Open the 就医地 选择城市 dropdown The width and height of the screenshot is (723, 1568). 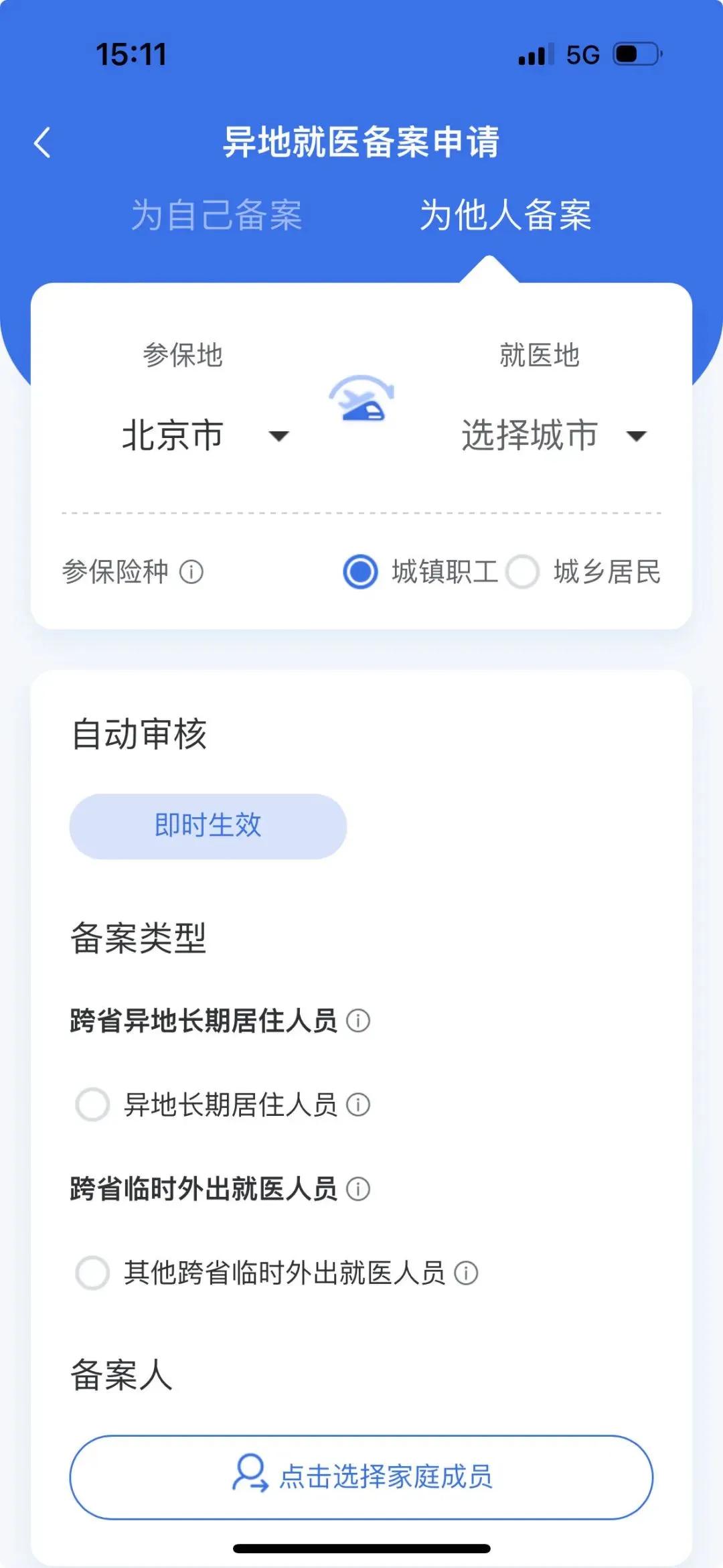click(554, 435)
